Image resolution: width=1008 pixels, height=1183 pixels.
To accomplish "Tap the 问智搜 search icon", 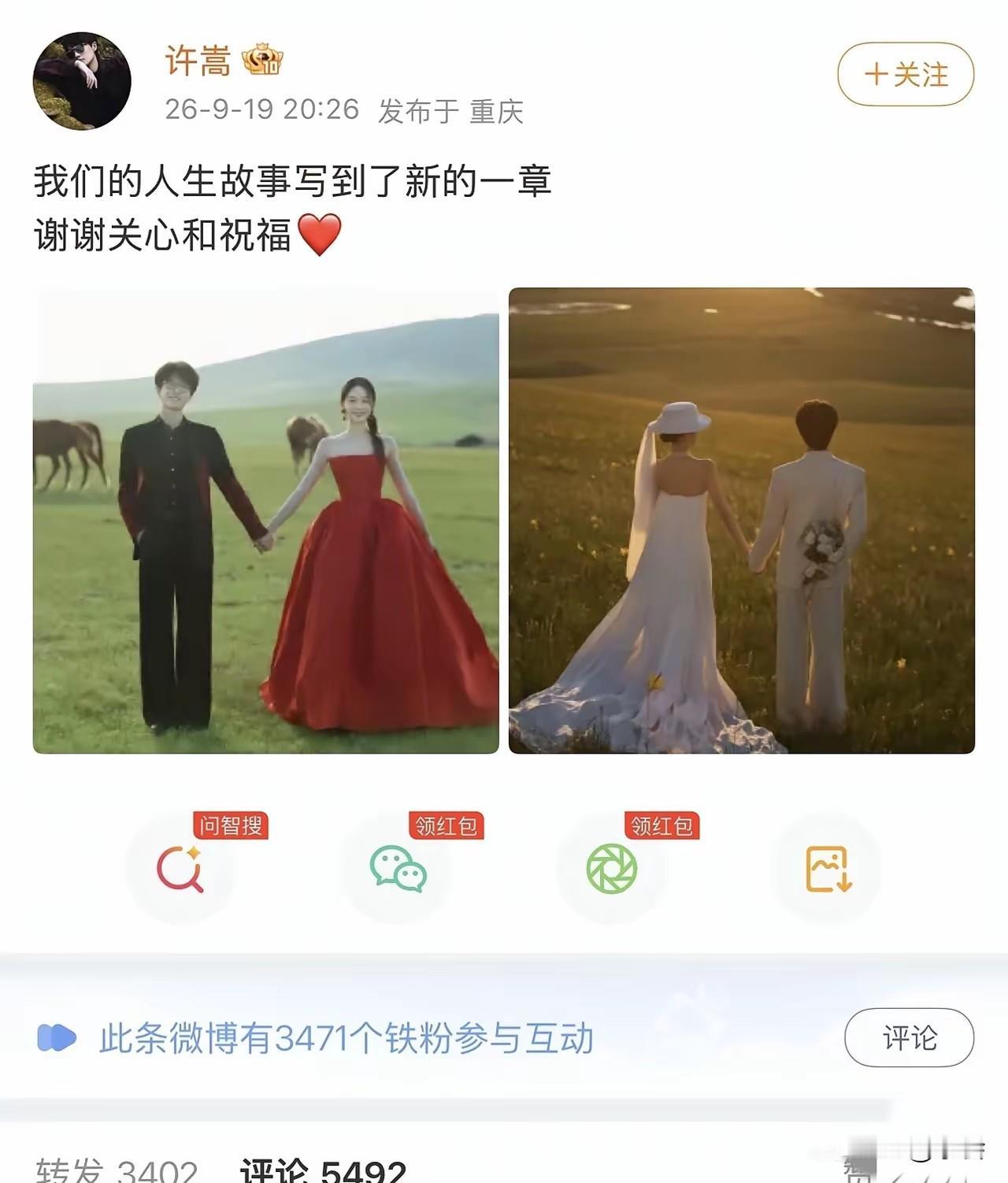I will click(x=181, y=869).
